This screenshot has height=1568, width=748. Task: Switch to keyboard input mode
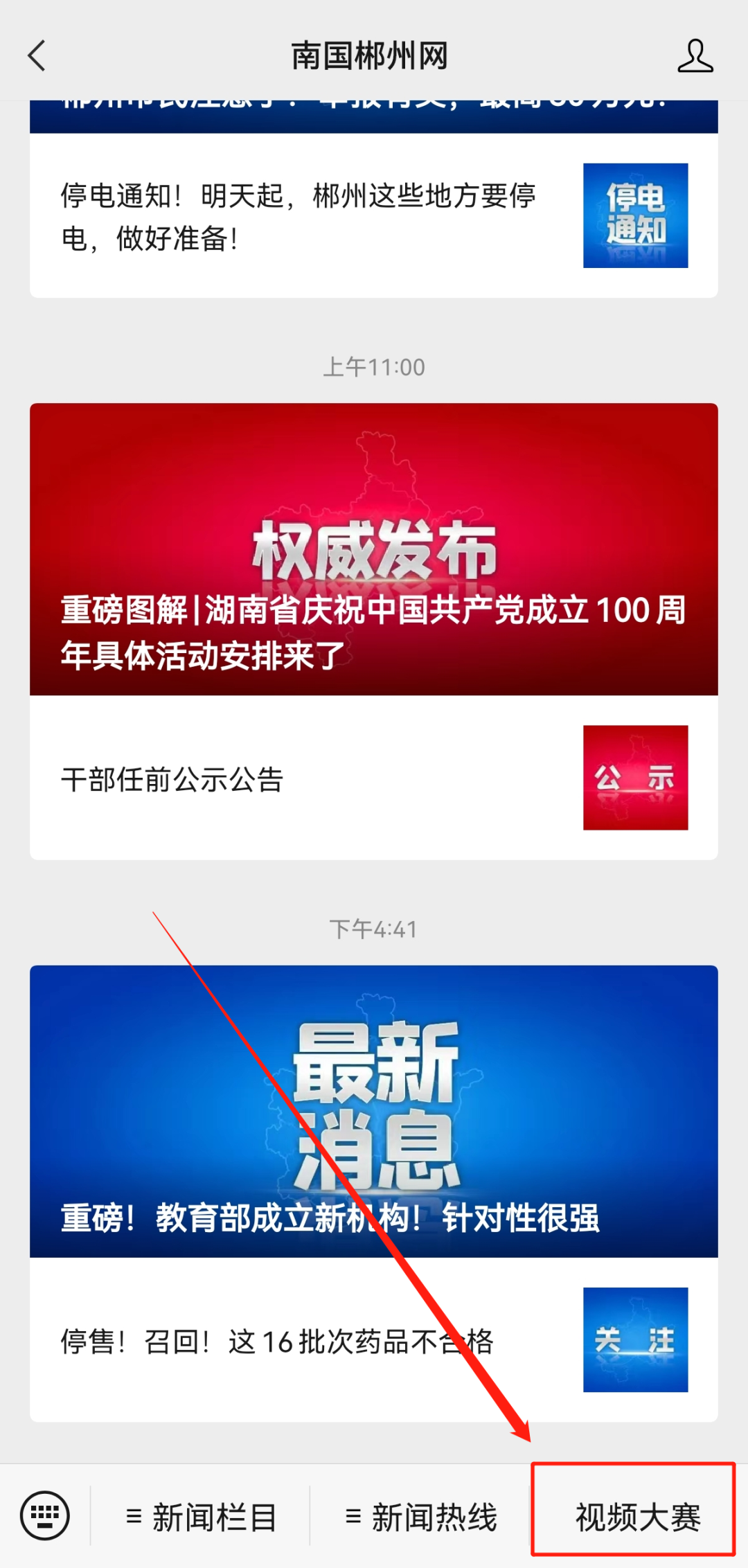45,1516
